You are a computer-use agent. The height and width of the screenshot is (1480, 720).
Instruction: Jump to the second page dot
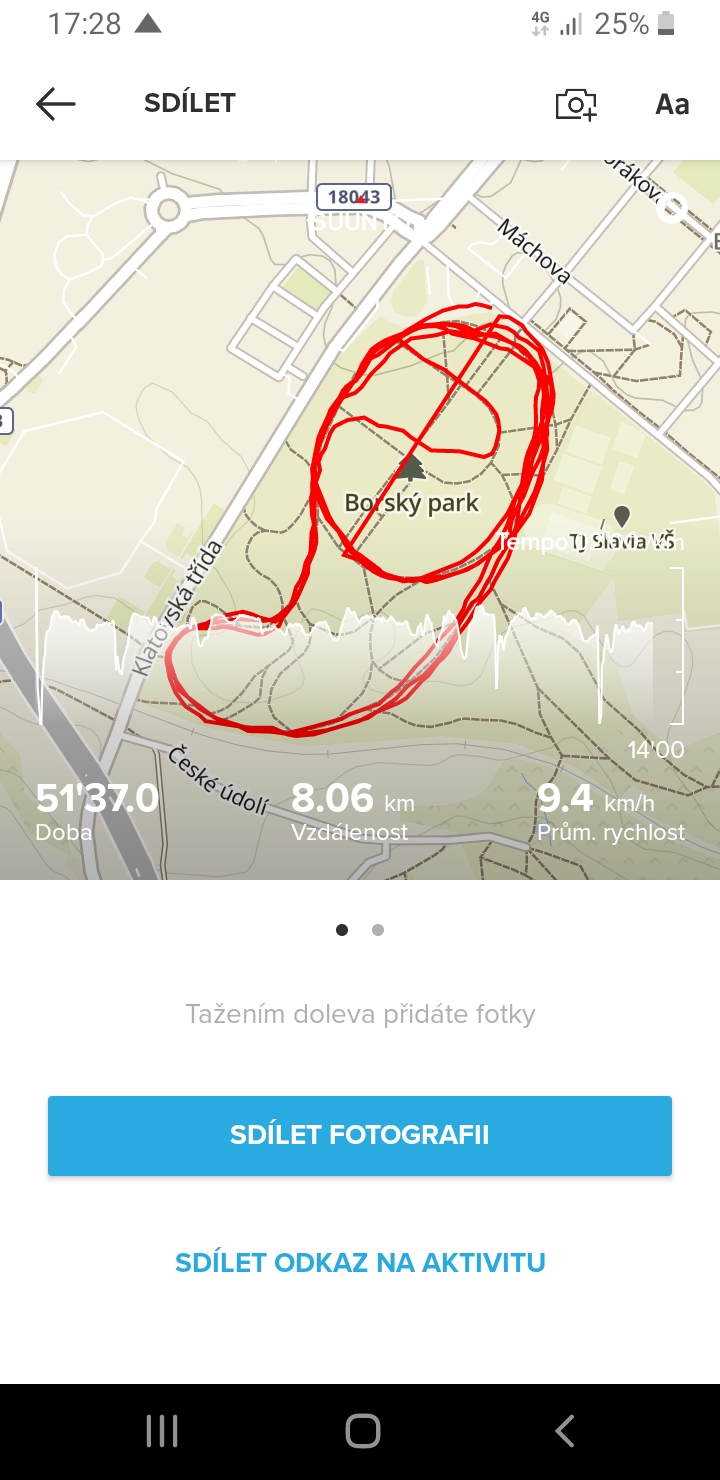pos(378,930)
